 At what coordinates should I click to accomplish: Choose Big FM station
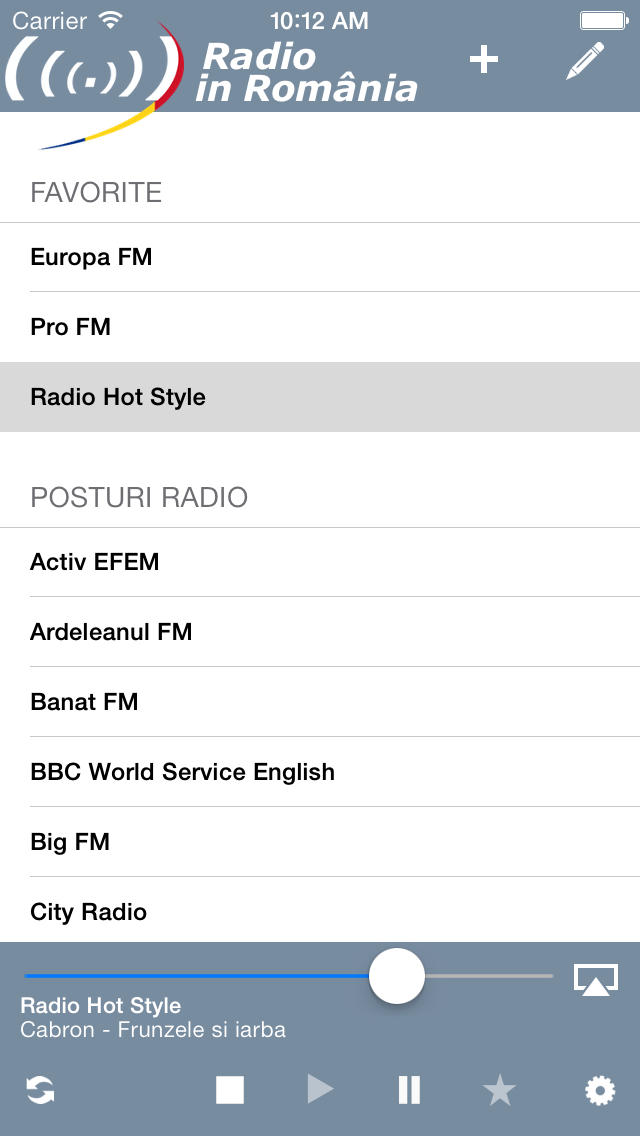pos(320,842)
